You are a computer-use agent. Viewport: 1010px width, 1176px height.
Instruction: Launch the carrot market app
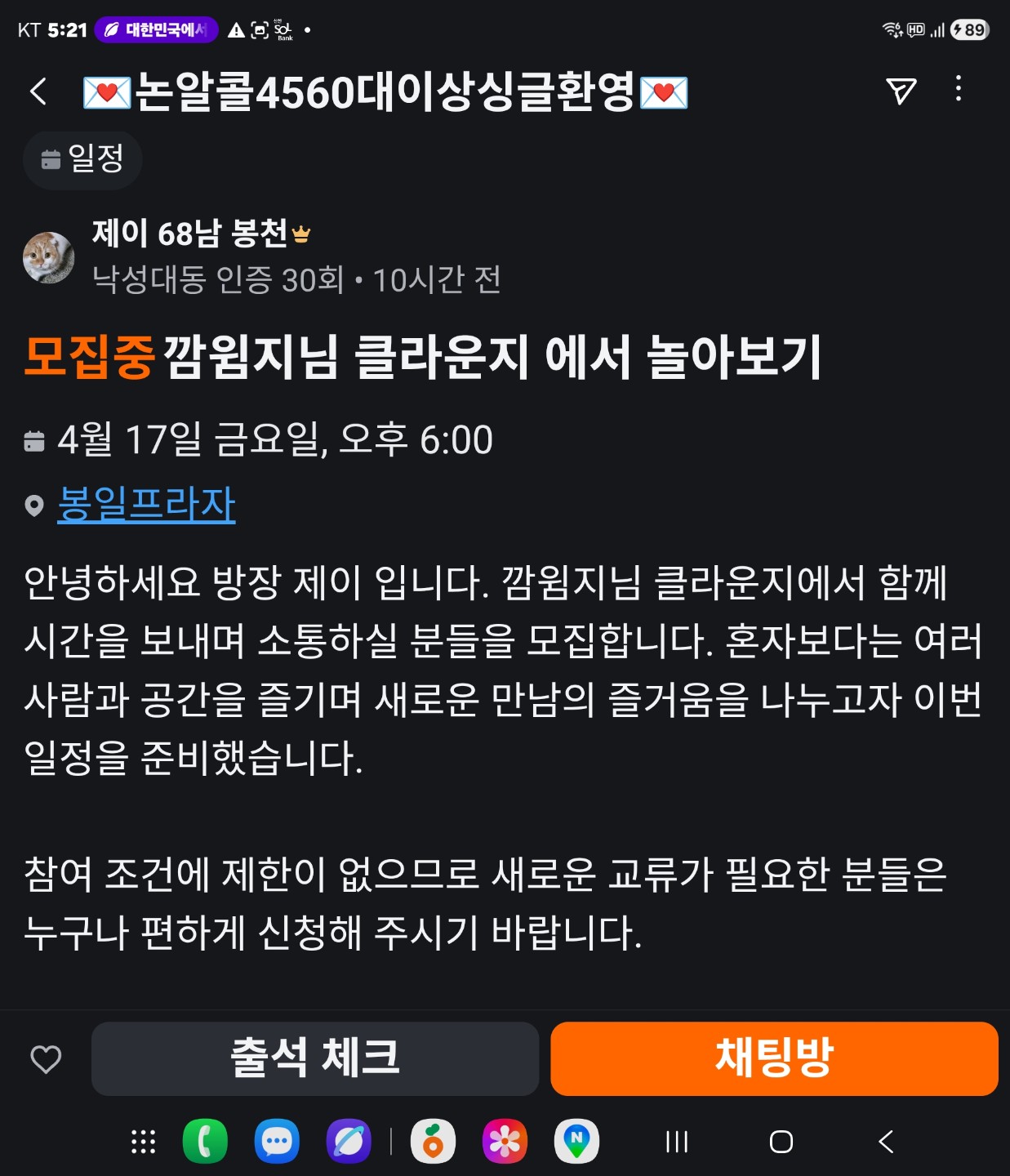pyautogui.click(x=433, y=1142)
